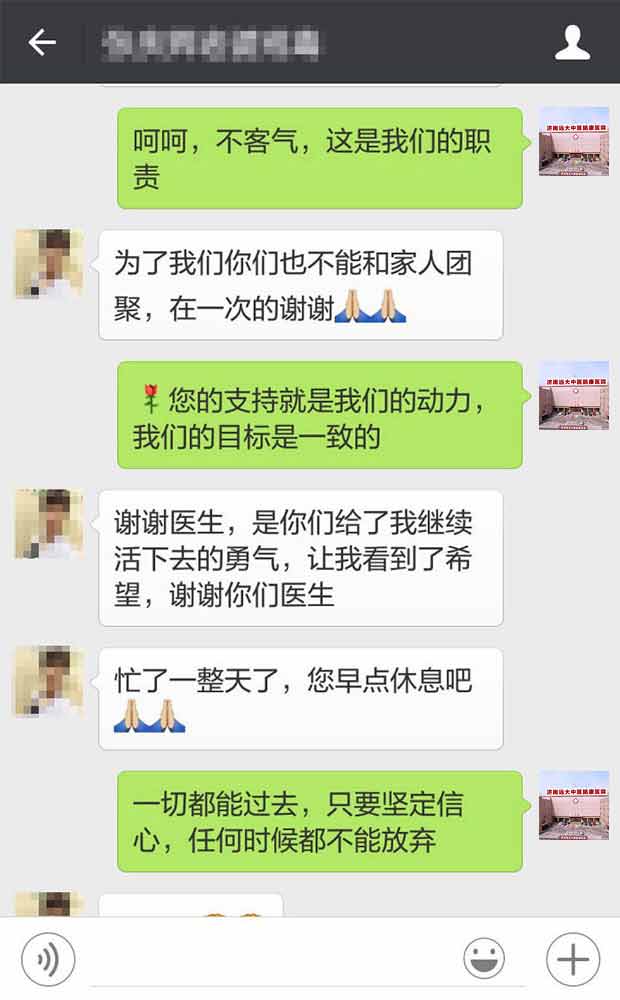Go back using the top-left arrow
The width and height of the screenshot is (620, 1000).
(x=42, y=42)
